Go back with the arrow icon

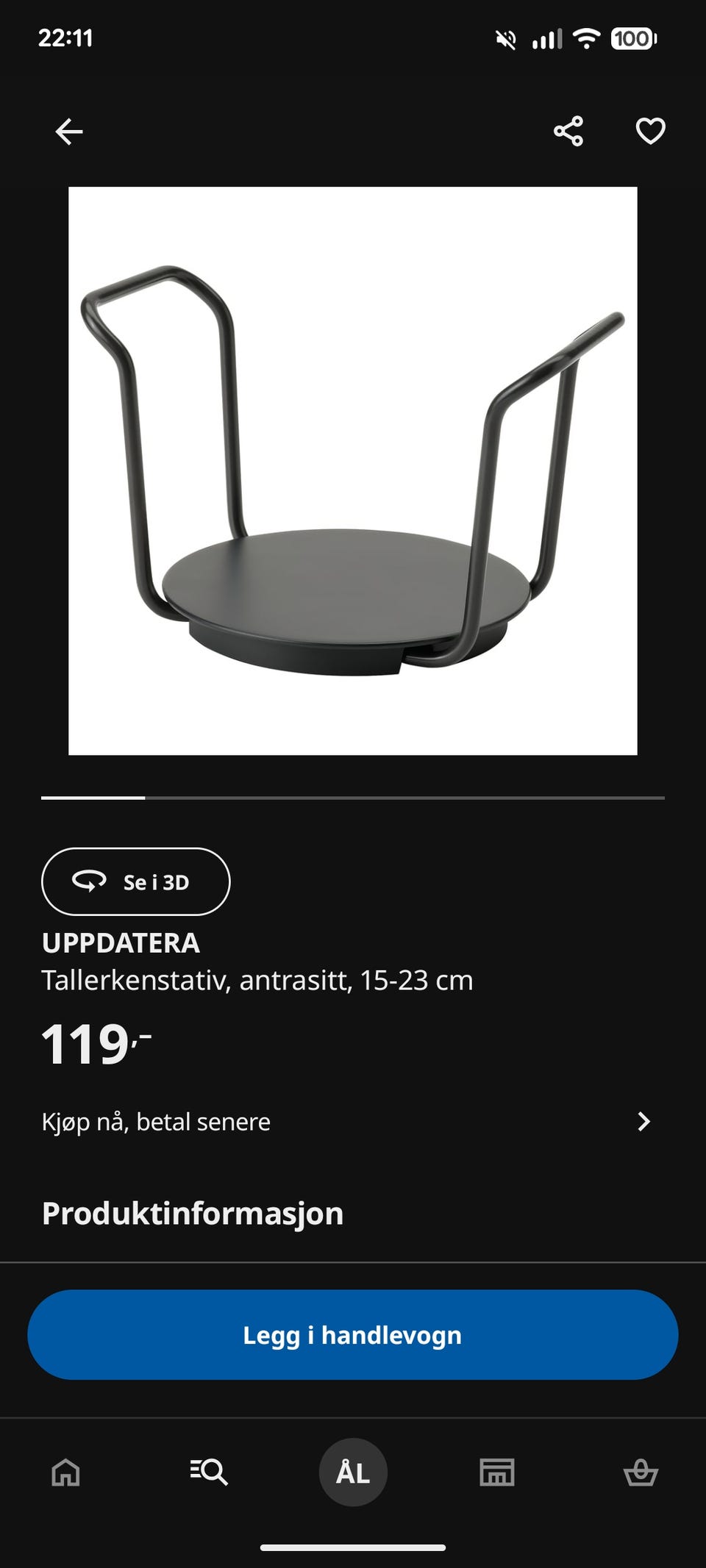click(69, 132)
